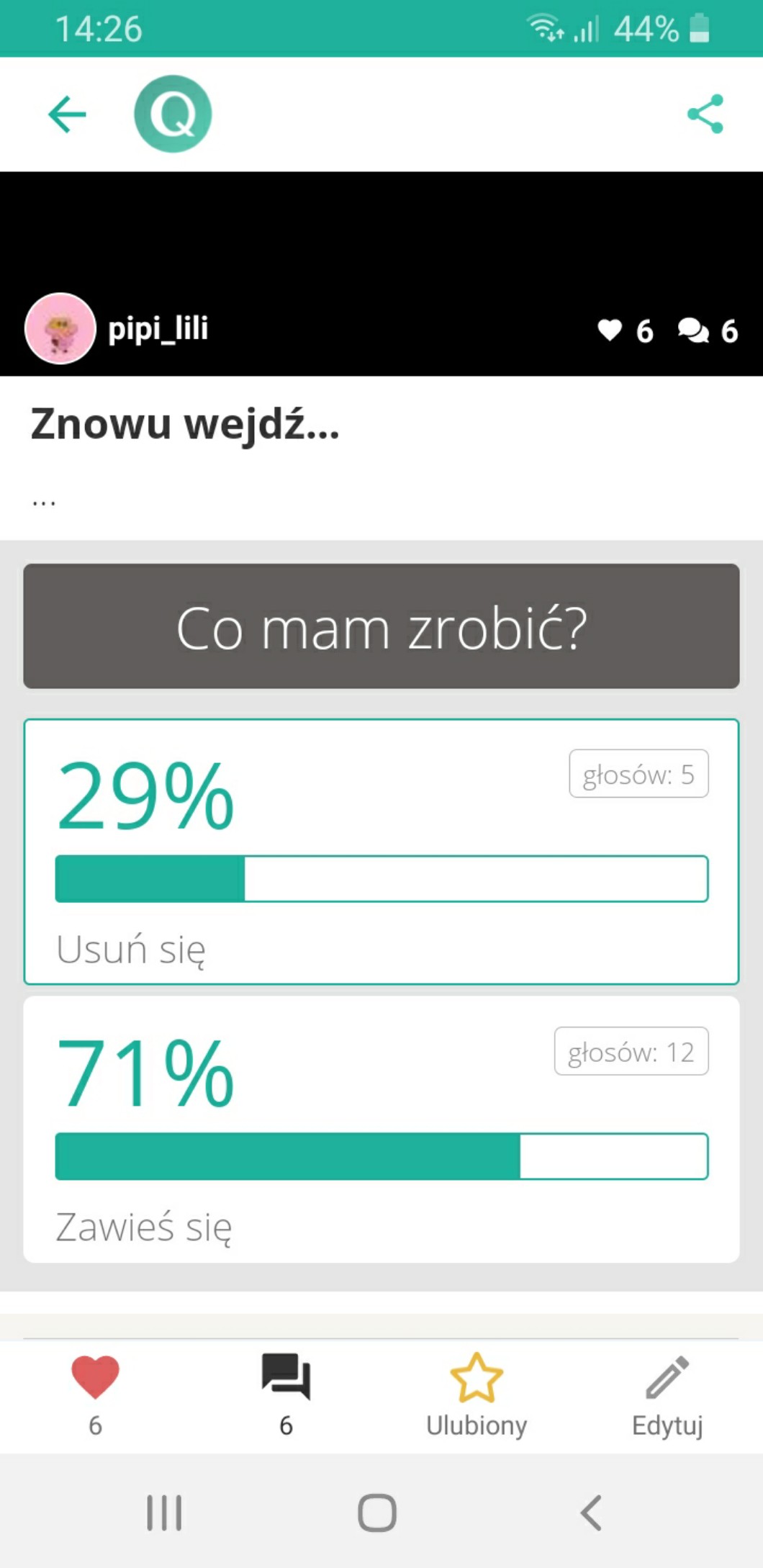The height and width of the screenshot is (1568, 763).
Task: Open the comments from the bottom bar
Action: 286,1376
